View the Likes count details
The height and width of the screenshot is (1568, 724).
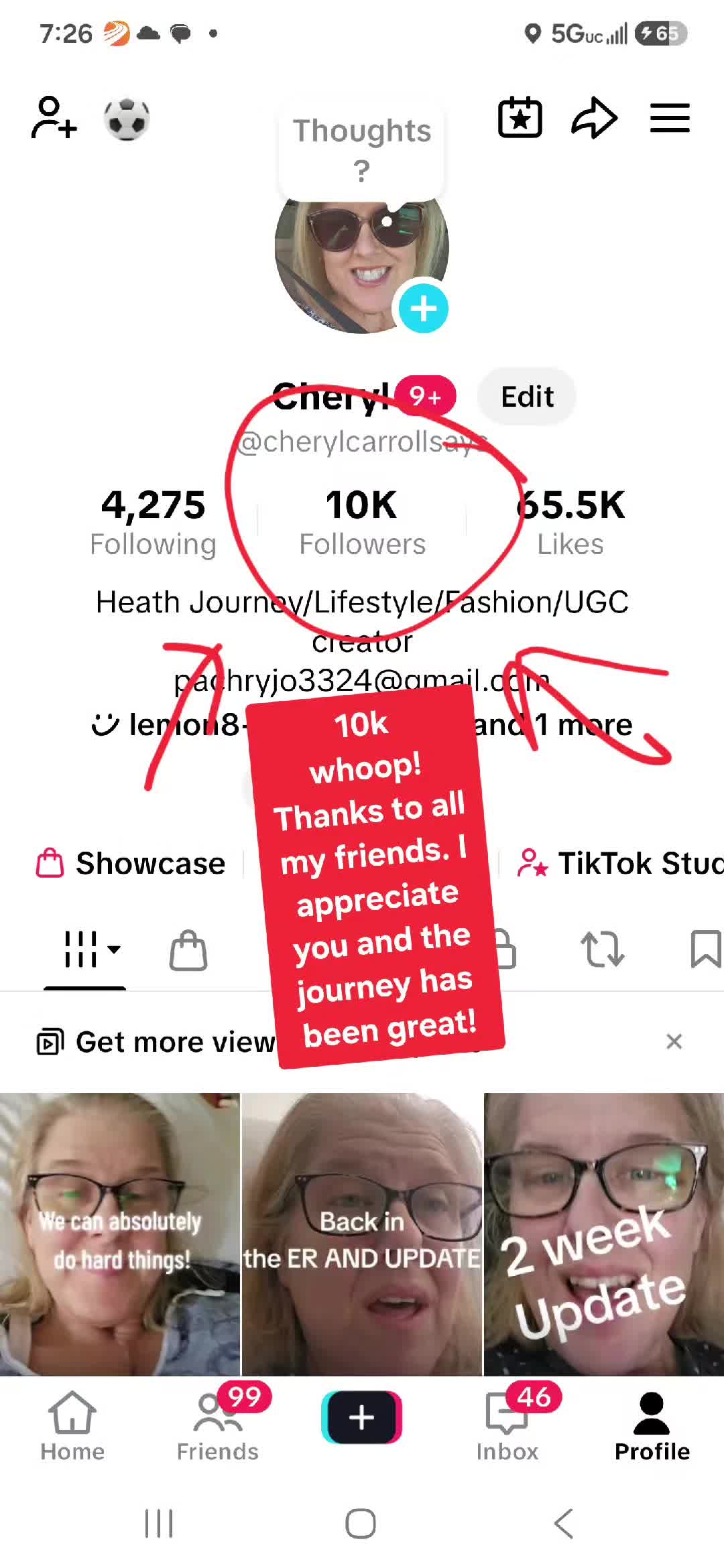click(570, 523)
